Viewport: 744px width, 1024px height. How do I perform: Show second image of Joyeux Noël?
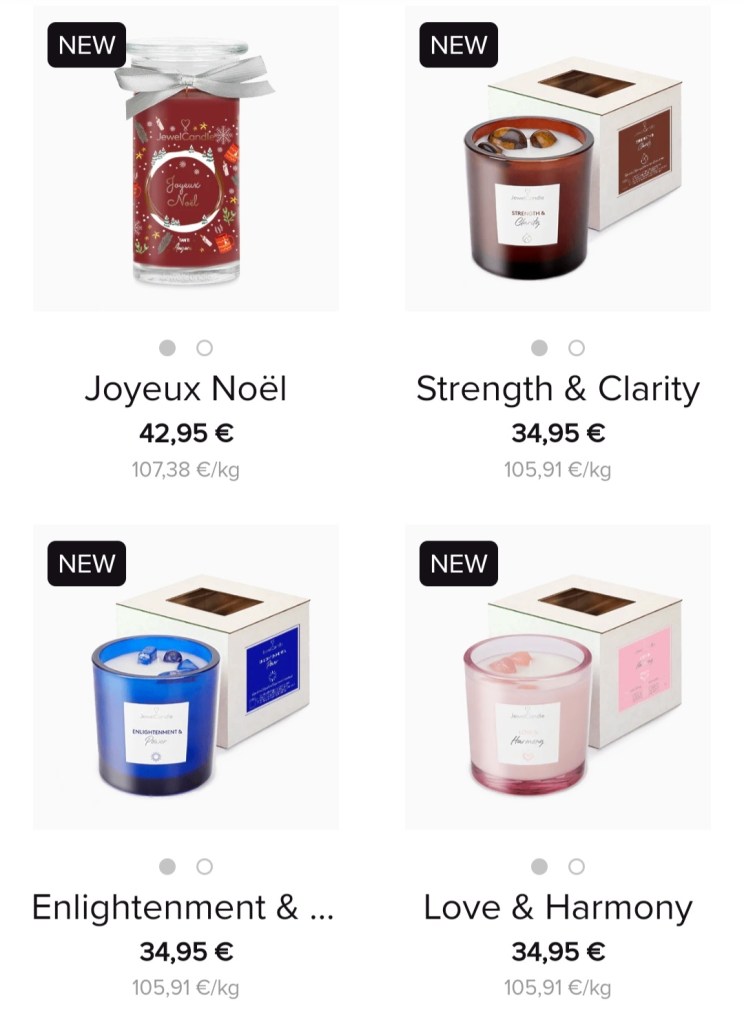point(205,348)
